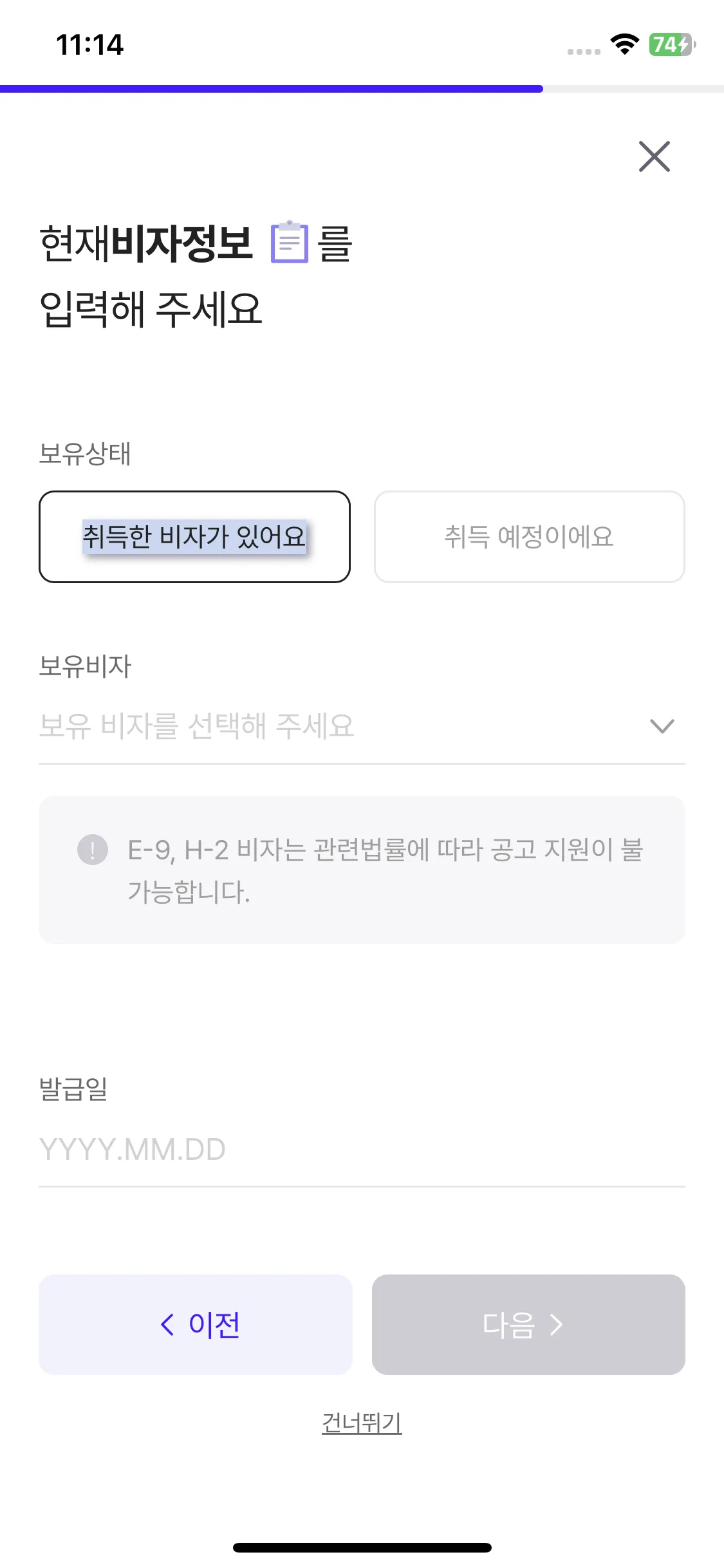Go back with the 이전 button
The image size is (724, 1568).
(x=196, y=1325)
